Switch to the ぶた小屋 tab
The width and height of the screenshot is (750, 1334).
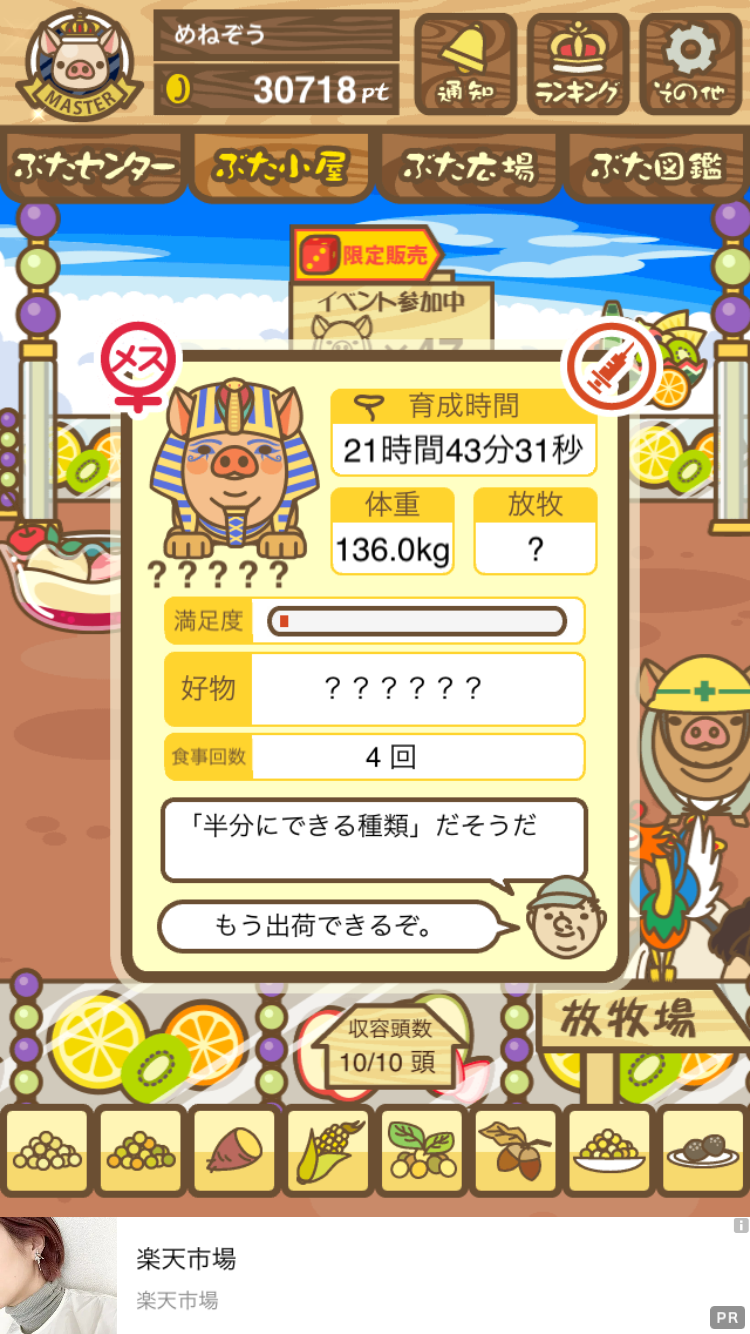(x=280, y=167)
